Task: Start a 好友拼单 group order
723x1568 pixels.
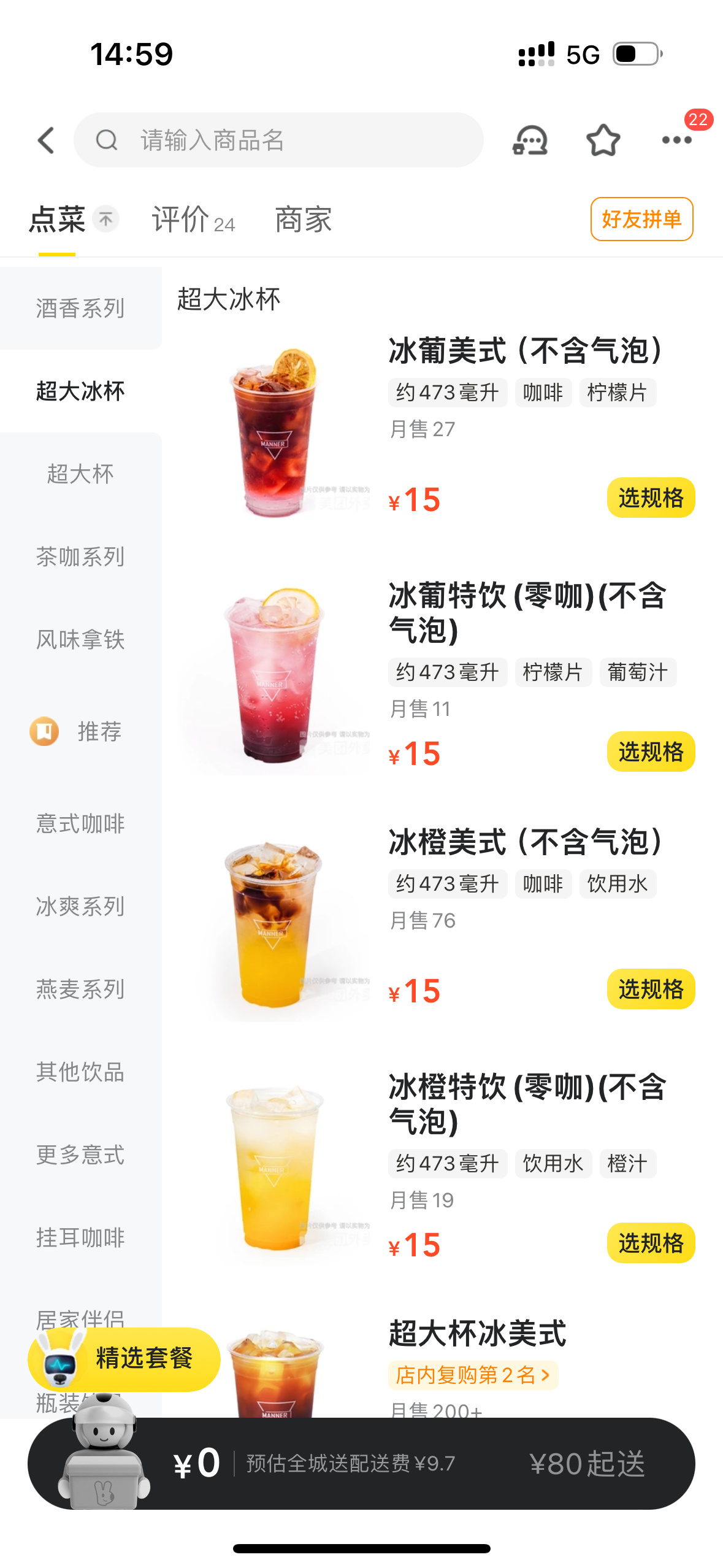Action: [641, 219]
